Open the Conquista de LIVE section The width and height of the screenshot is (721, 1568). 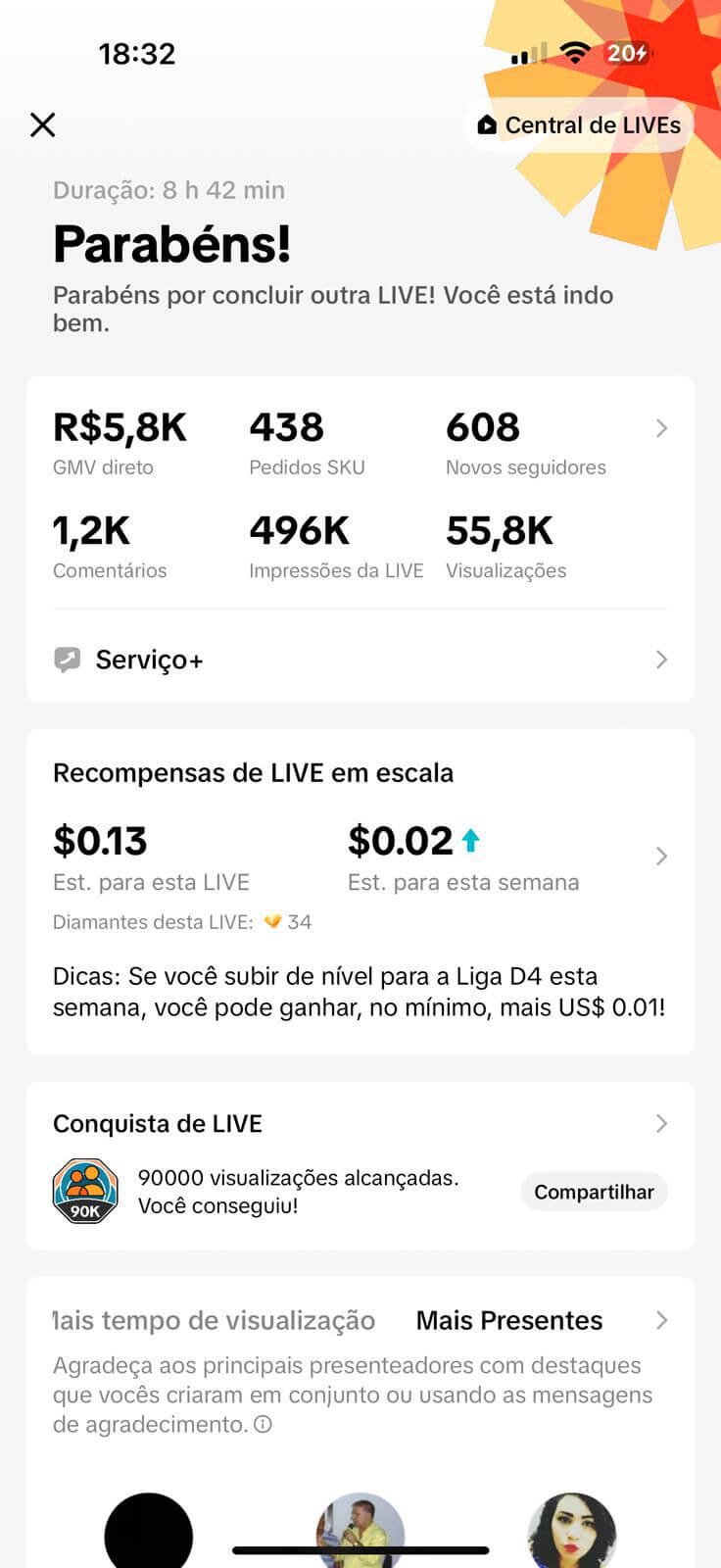coord(661,1123)
